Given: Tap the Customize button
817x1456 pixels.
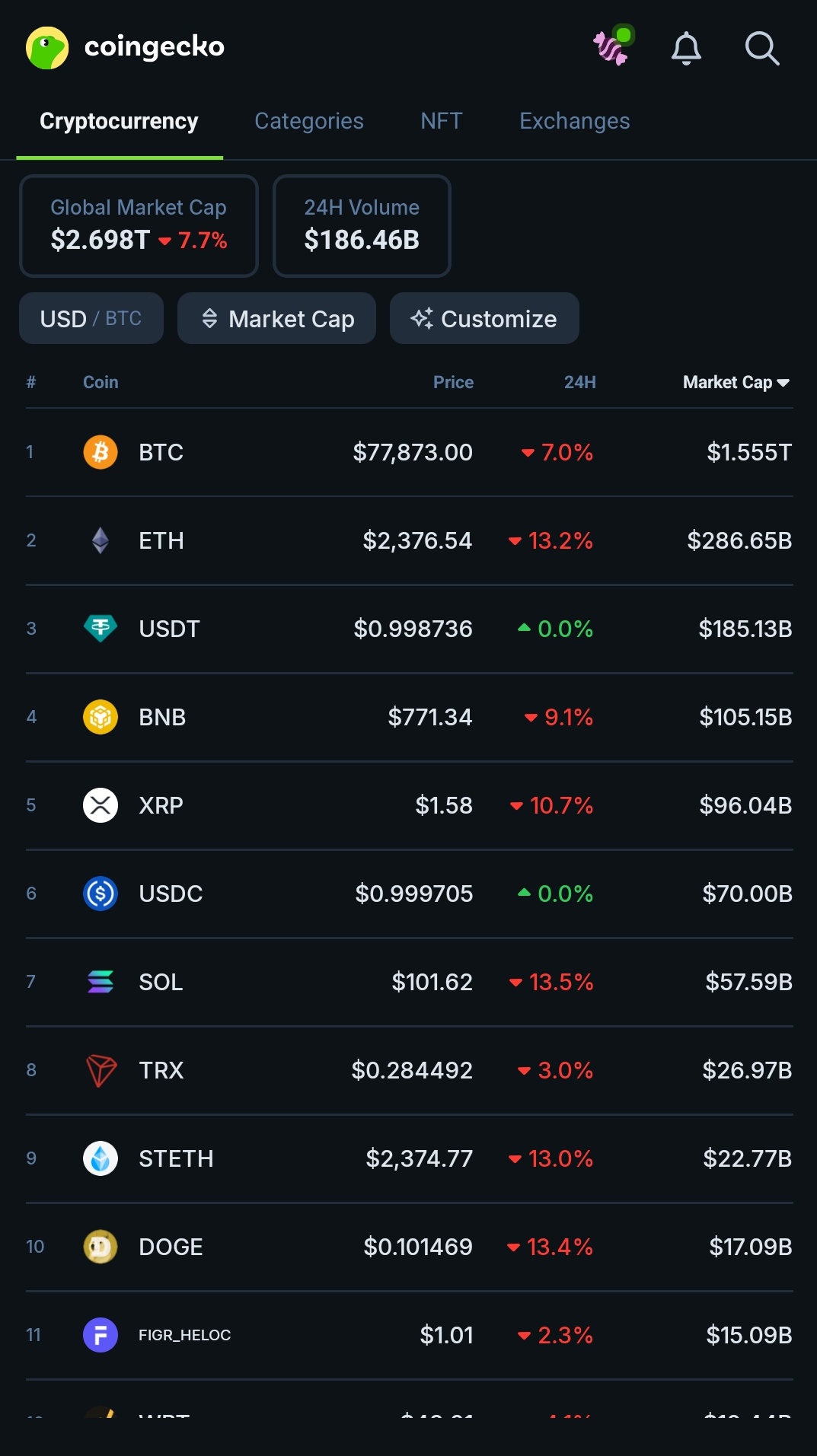Looking at the screenshot, I should (484, 318).
